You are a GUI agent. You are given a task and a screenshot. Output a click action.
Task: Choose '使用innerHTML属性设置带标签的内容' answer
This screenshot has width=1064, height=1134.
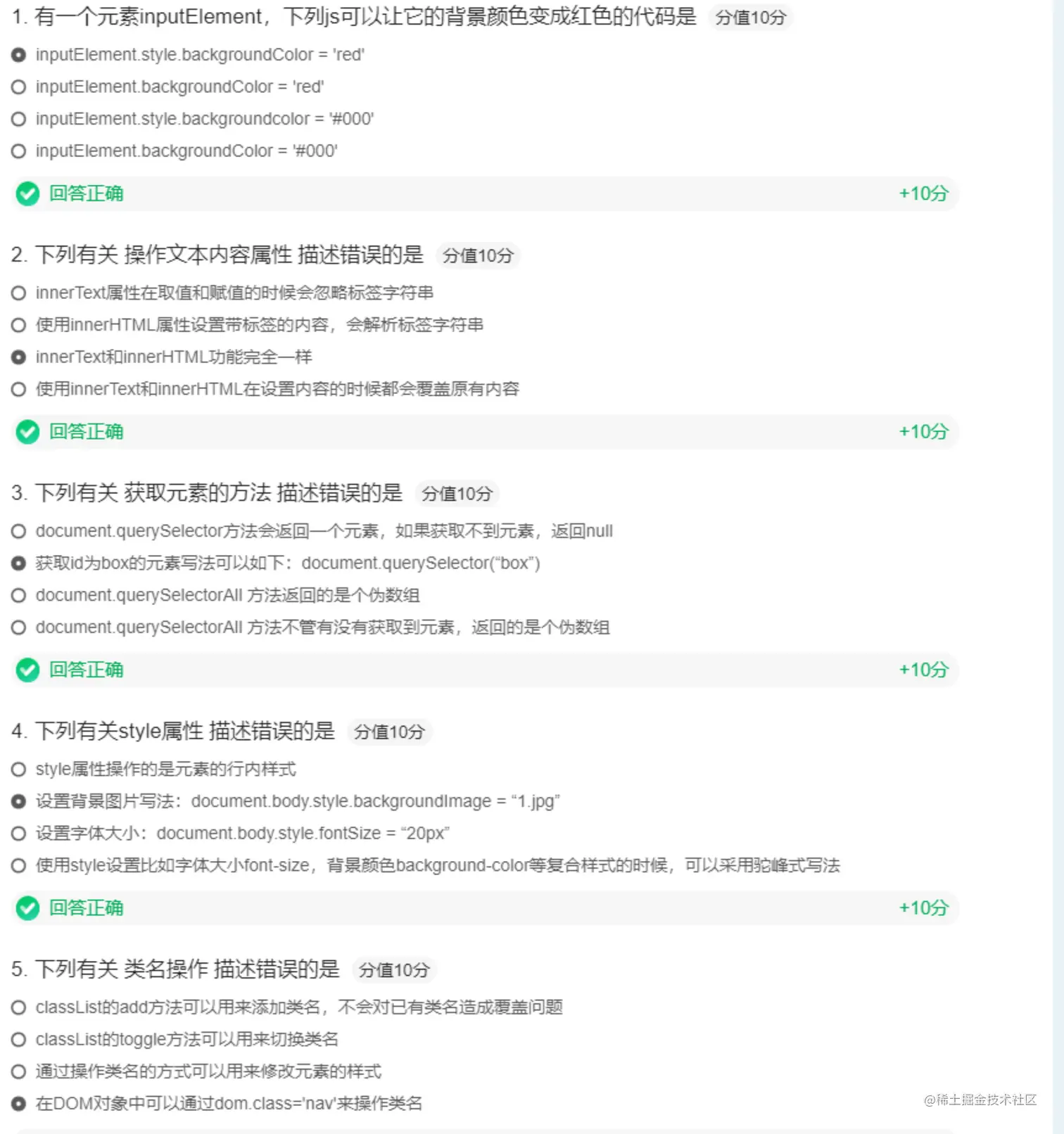click(x=19, y=325)
